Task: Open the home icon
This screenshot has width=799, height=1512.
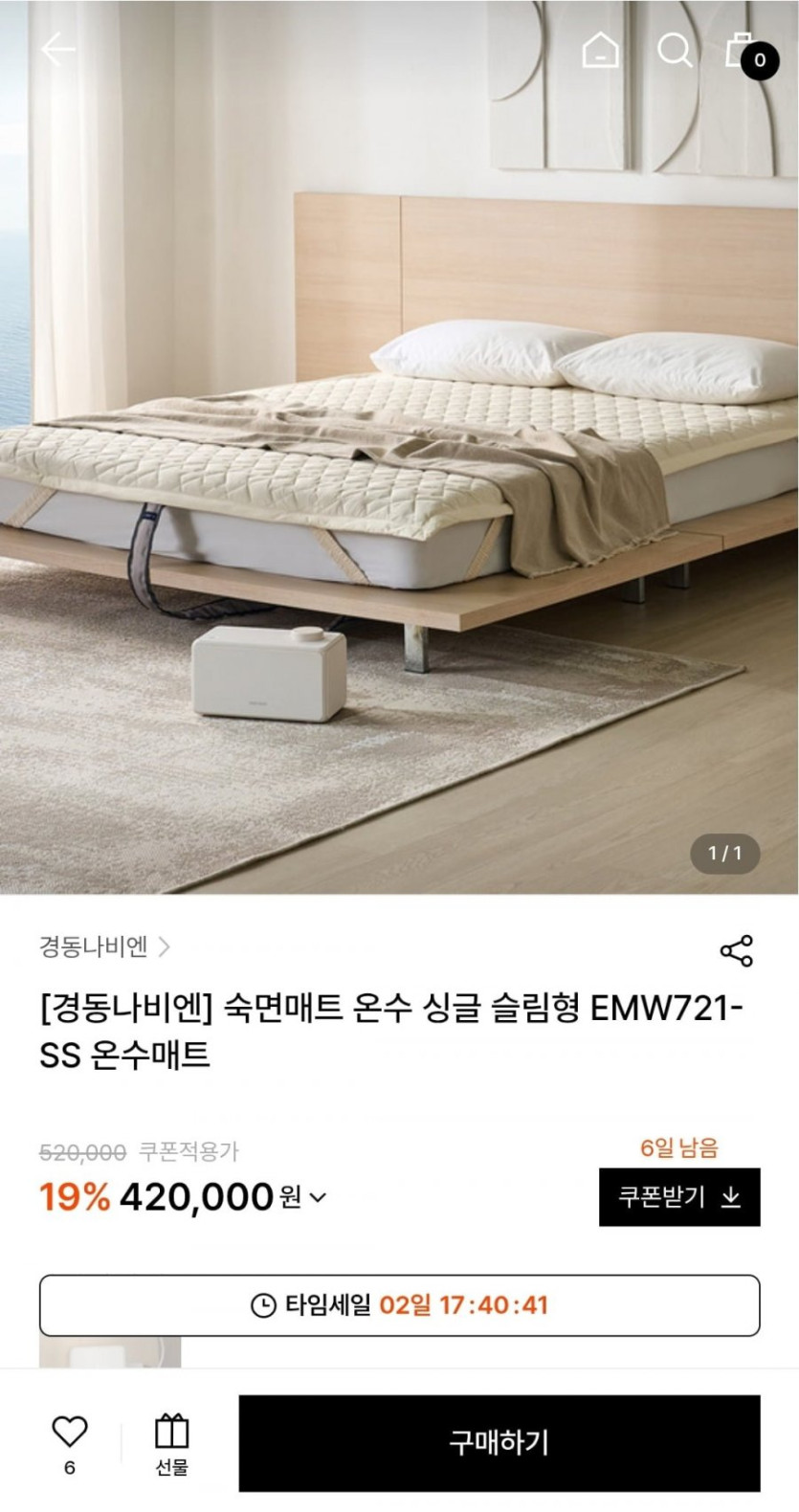Action: click(600, 50)
